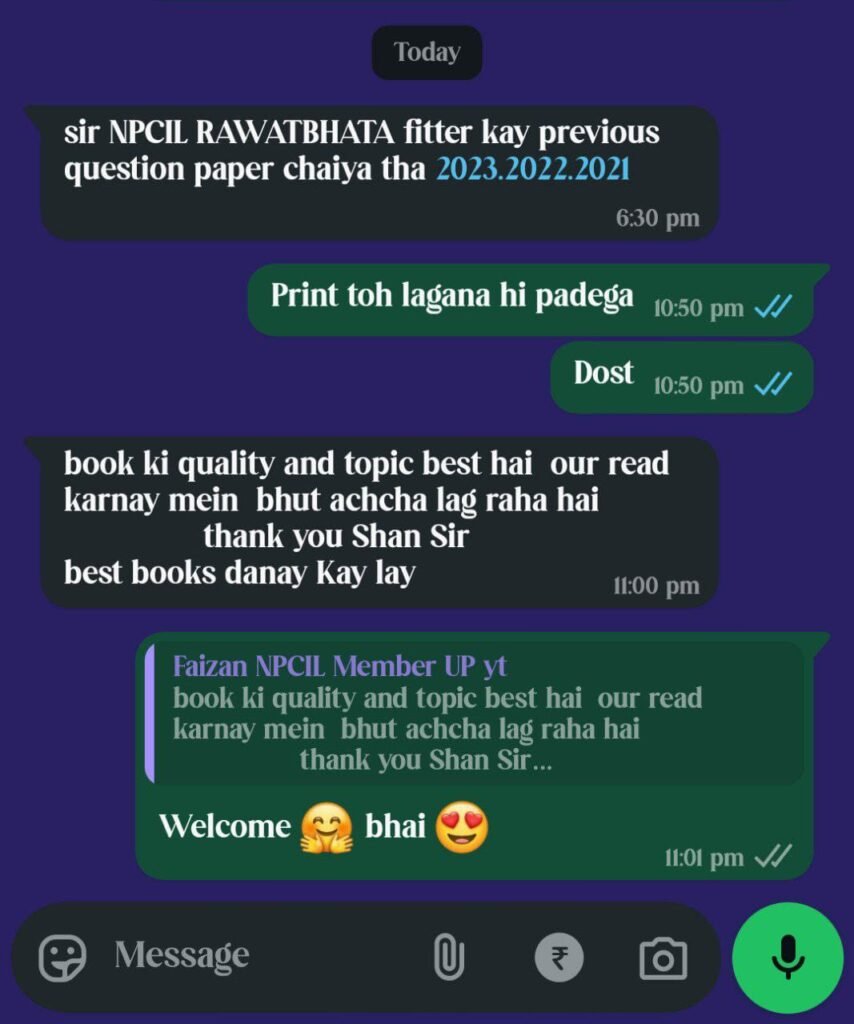Viewport: 854px width, 1024px height.
Task: Record a voice message with microphone
Action: (x=787, y=957)
